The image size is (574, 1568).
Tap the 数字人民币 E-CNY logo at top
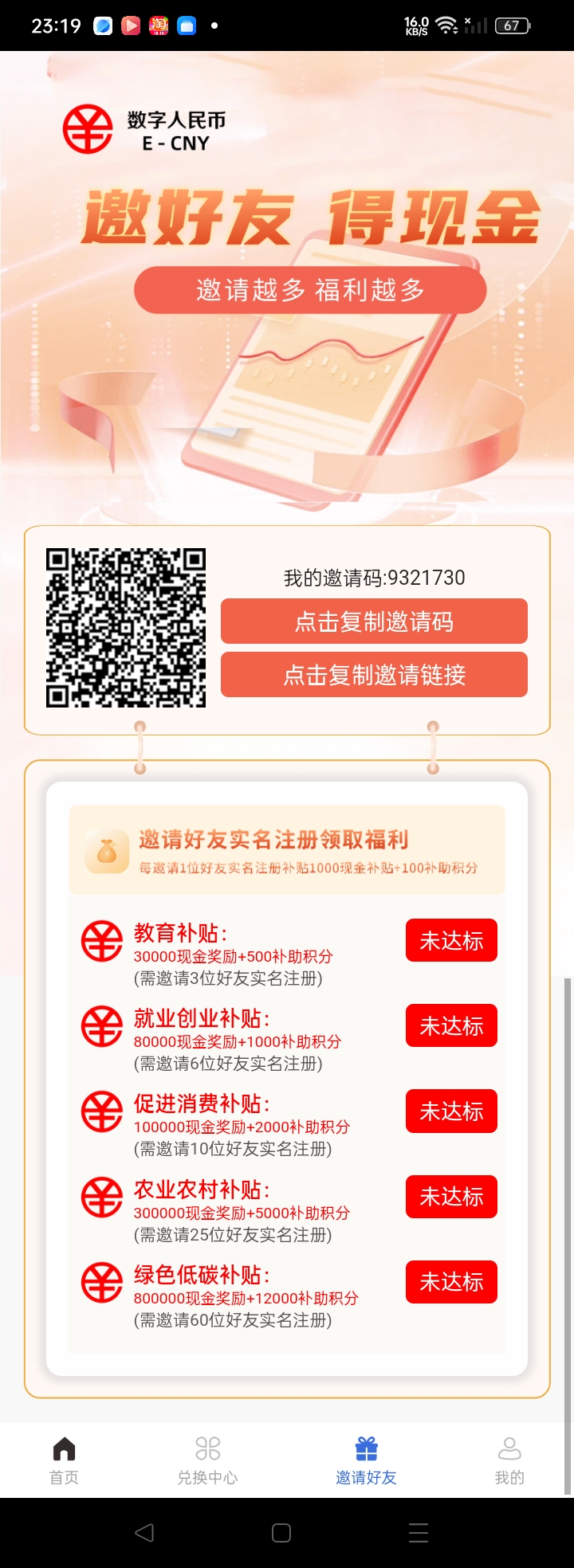point(87,127)
